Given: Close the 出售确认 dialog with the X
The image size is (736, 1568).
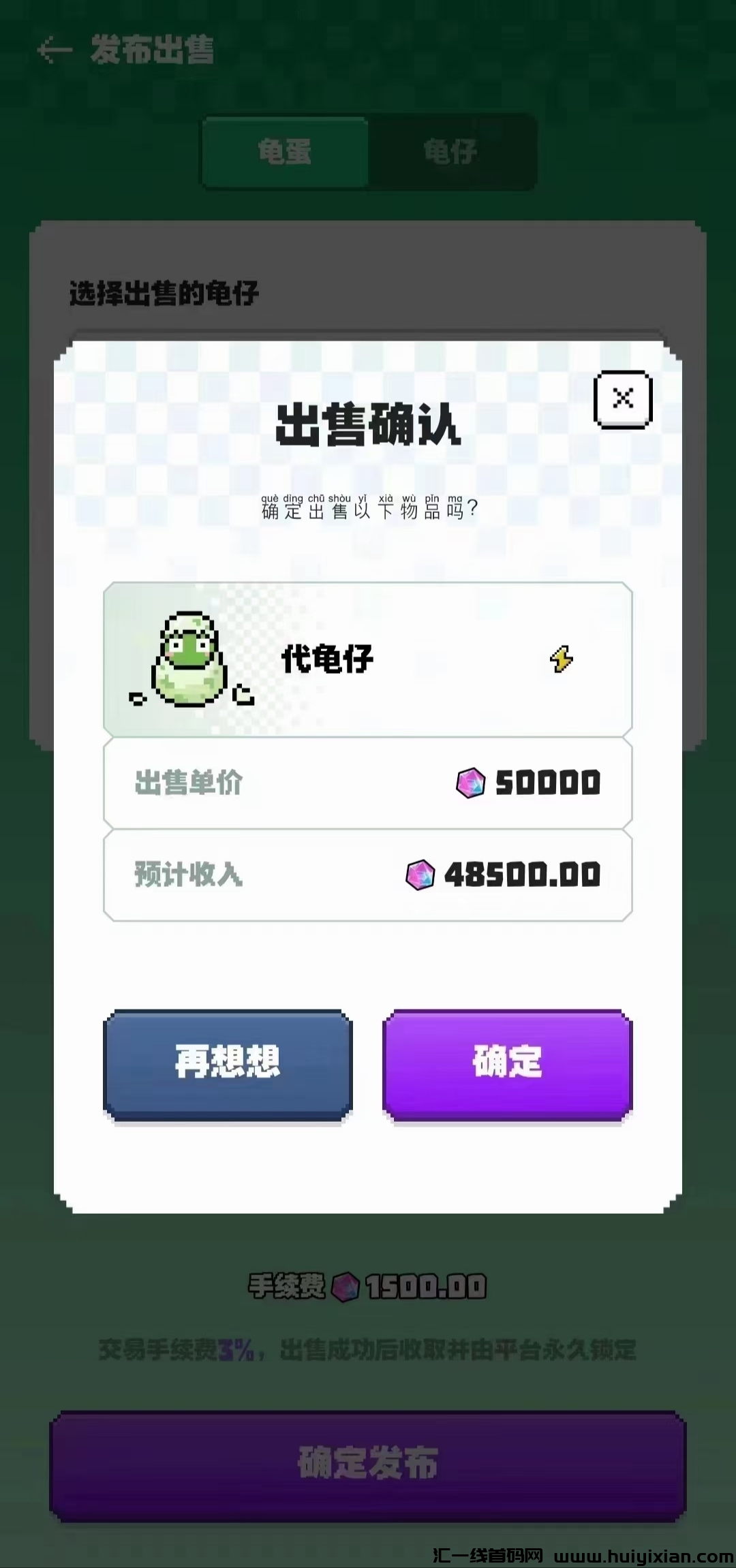Looking at the screenshot, I should 622,400.
